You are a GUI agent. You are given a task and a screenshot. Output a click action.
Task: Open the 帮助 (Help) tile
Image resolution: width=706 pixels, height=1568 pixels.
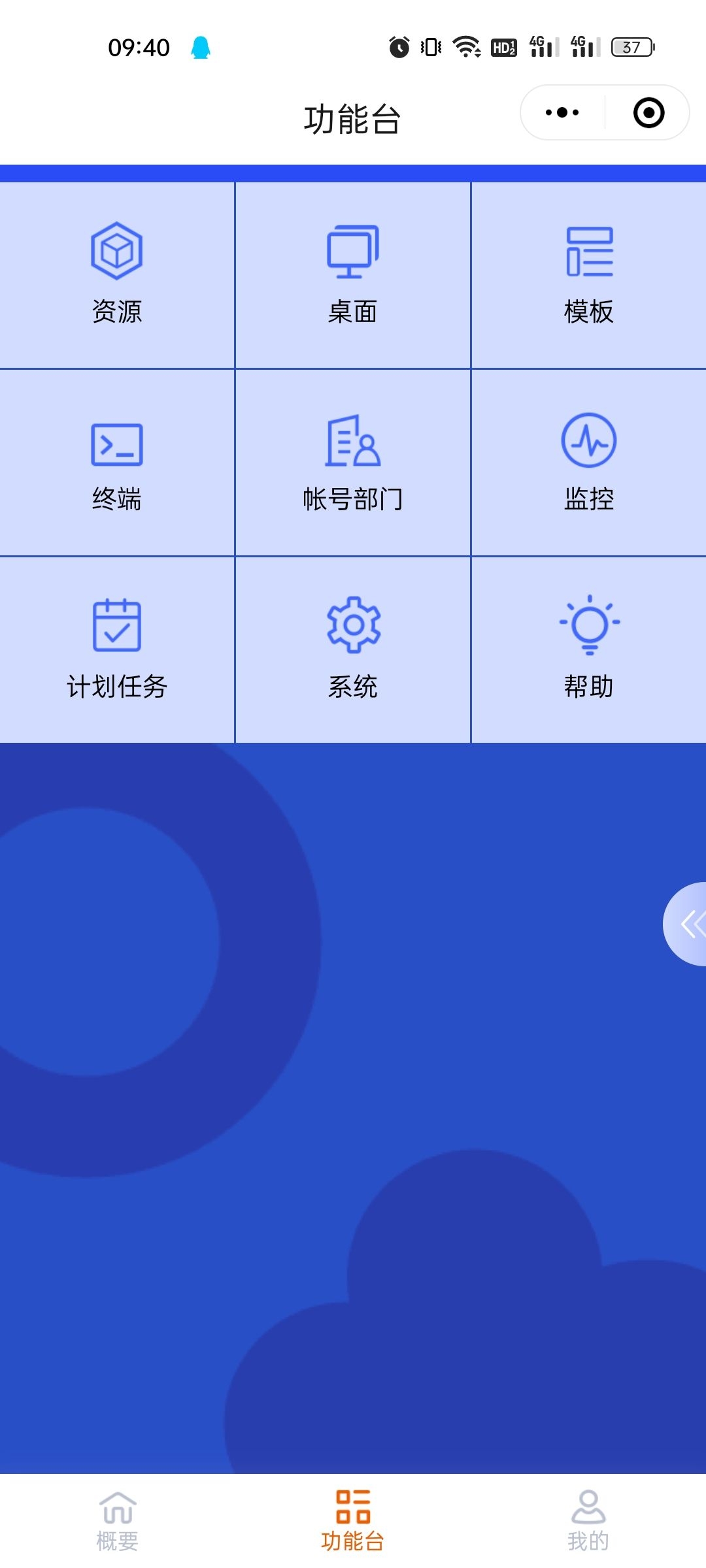tap(588, 650)
